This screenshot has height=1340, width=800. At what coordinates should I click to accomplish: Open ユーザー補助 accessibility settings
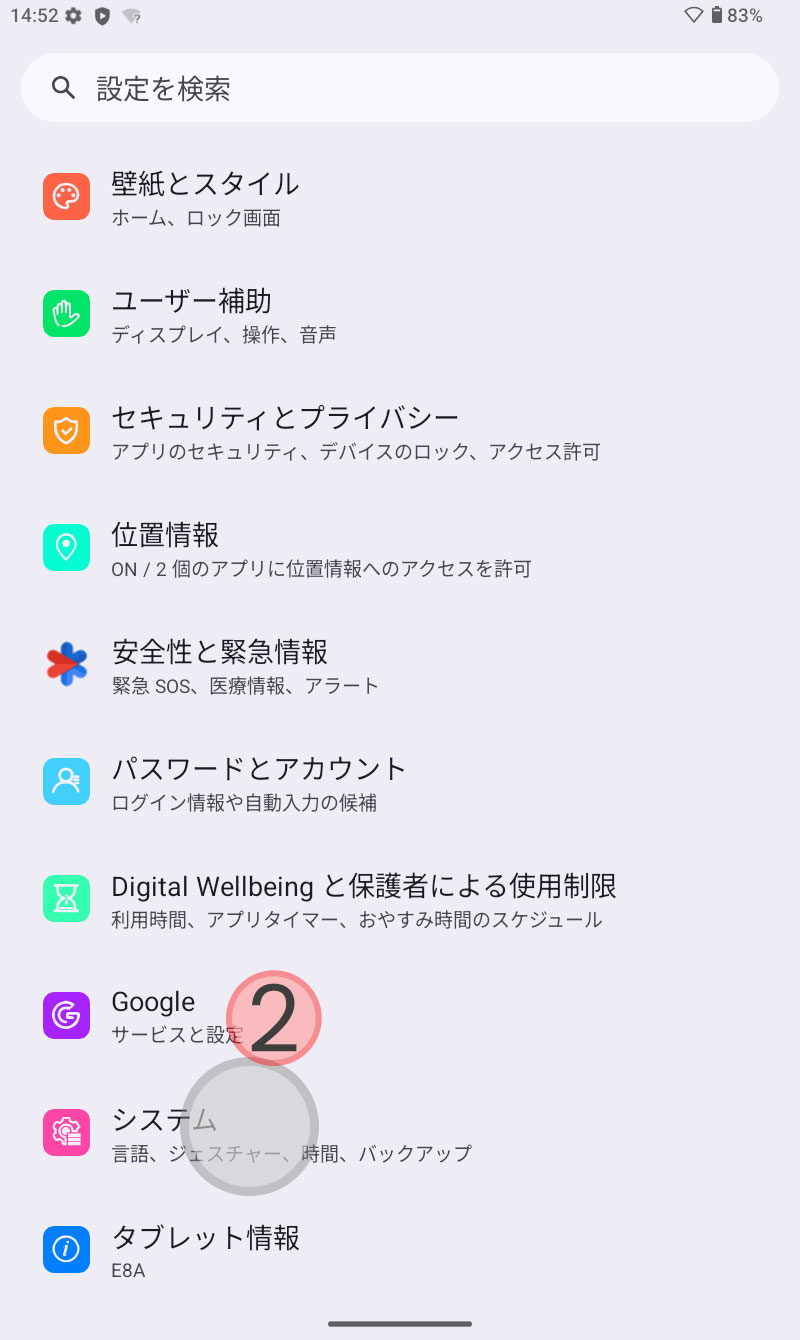coord(400,314)
